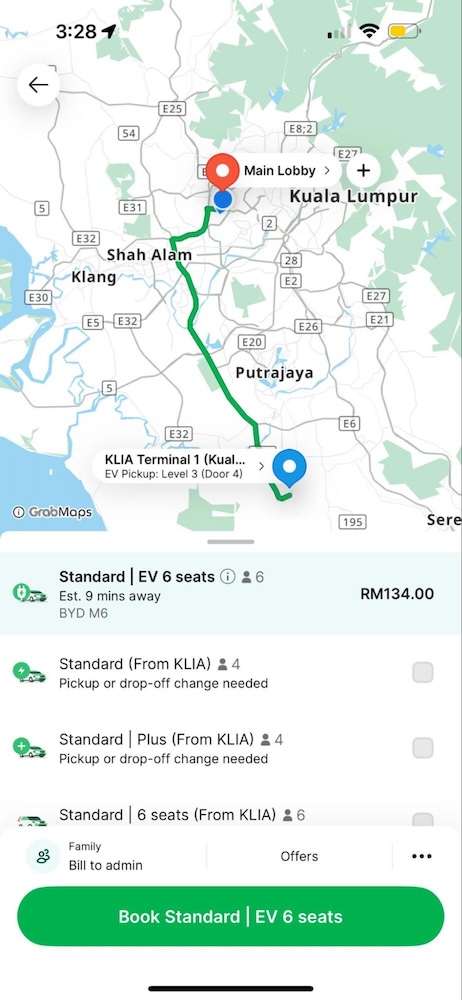Add a stop with the plus button
This screenshot has width=462, height=1000.
click(363, 171)
